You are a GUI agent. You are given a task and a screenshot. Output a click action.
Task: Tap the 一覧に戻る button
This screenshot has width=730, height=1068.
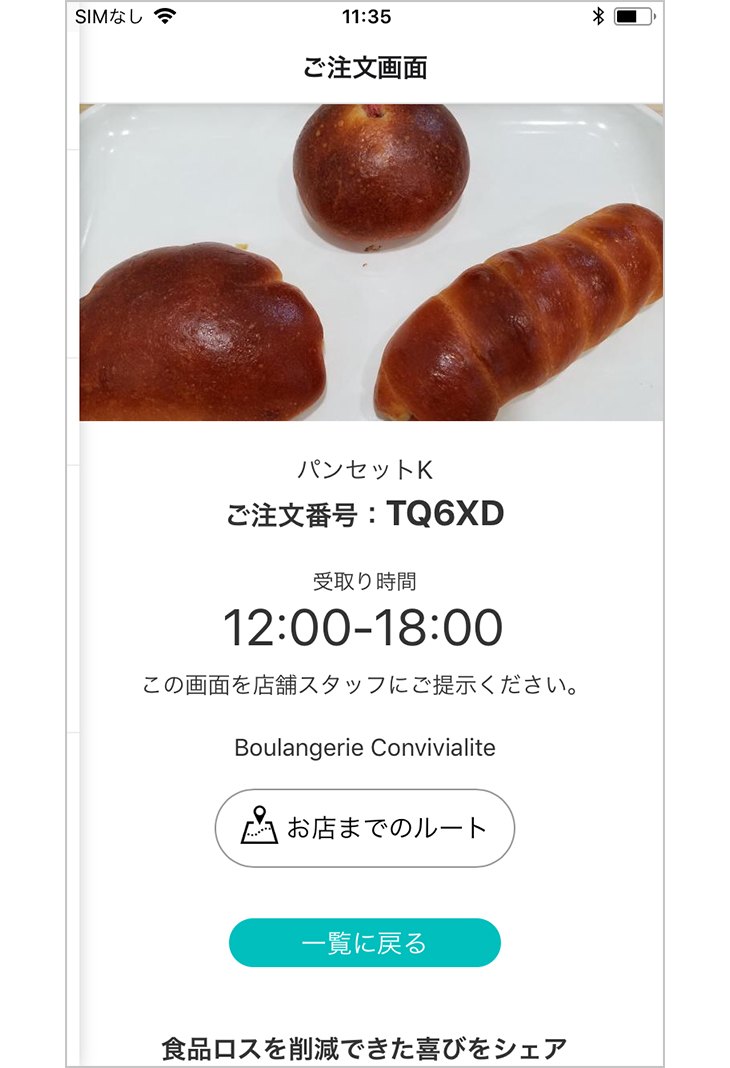tap(365, 943)
